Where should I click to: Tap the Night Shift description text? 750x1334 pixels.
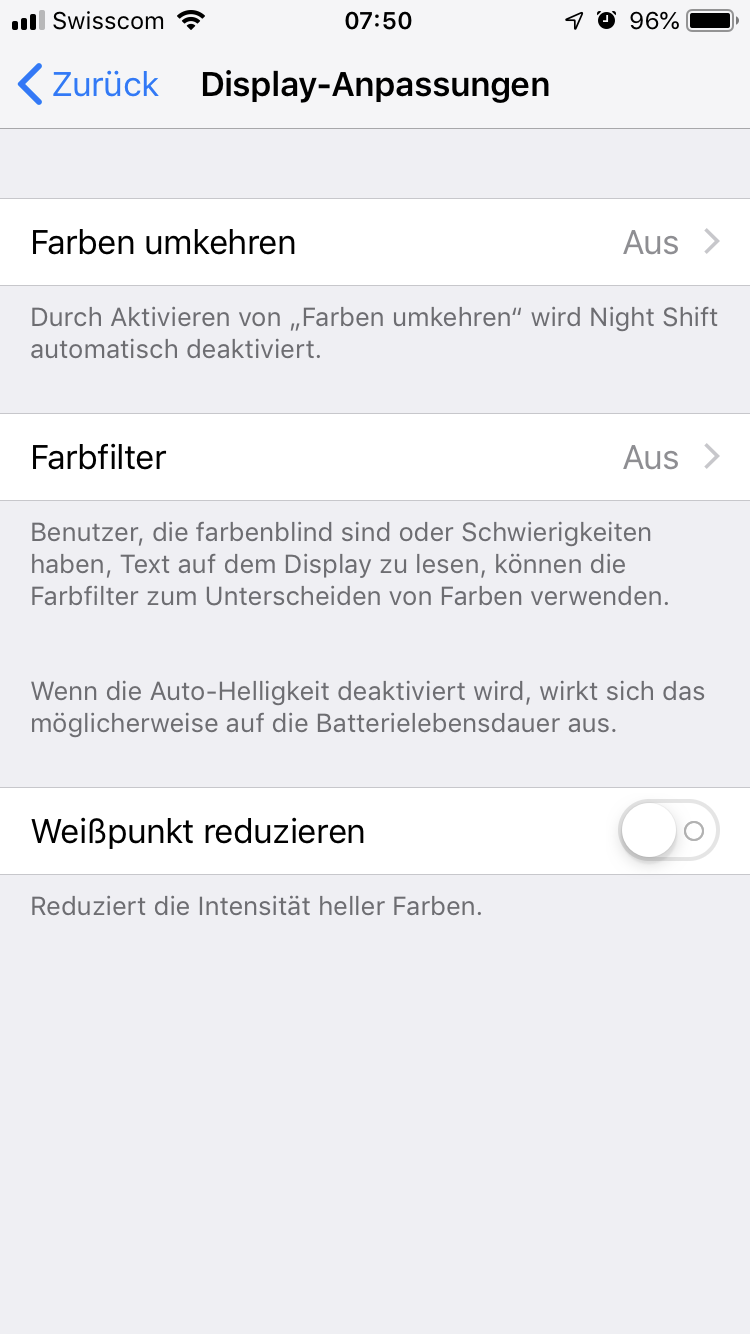[x=375, y=334]
